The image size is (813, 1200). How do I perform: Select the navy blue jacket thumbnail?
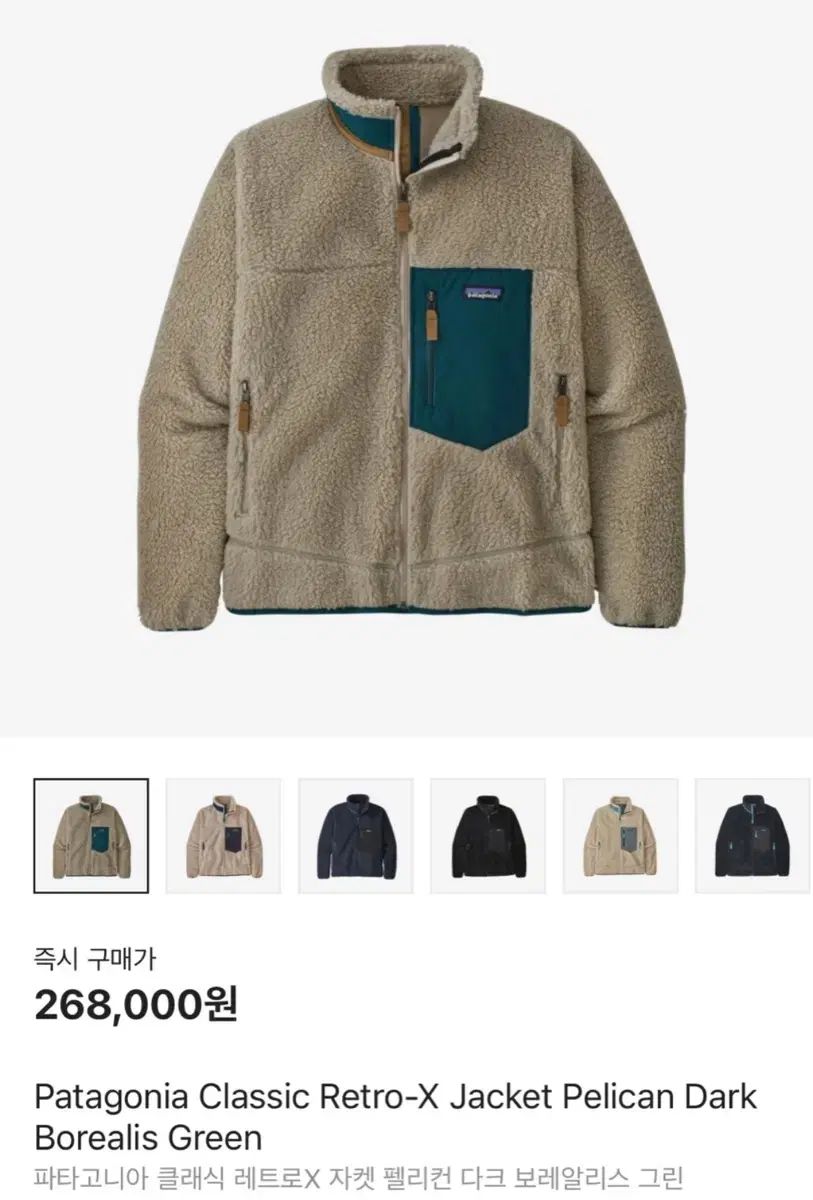click(355, 835)
